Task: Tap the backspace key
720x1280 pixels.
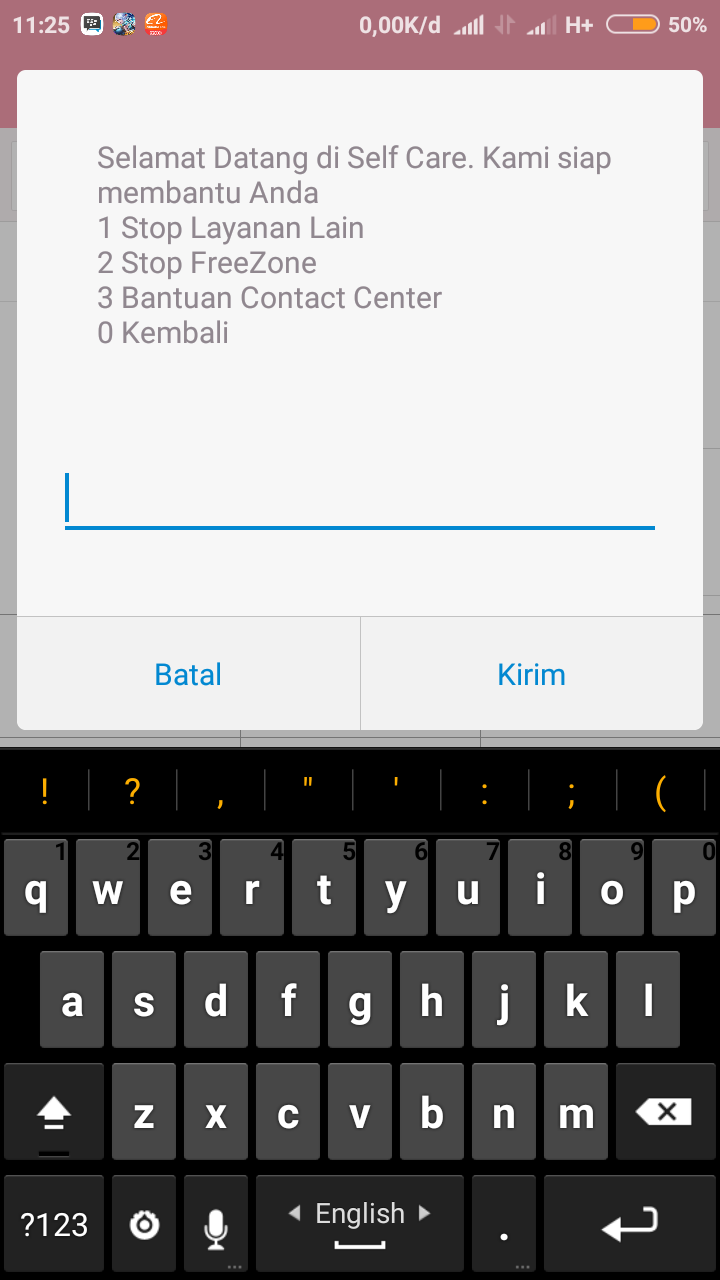Action: [663, 1111]
